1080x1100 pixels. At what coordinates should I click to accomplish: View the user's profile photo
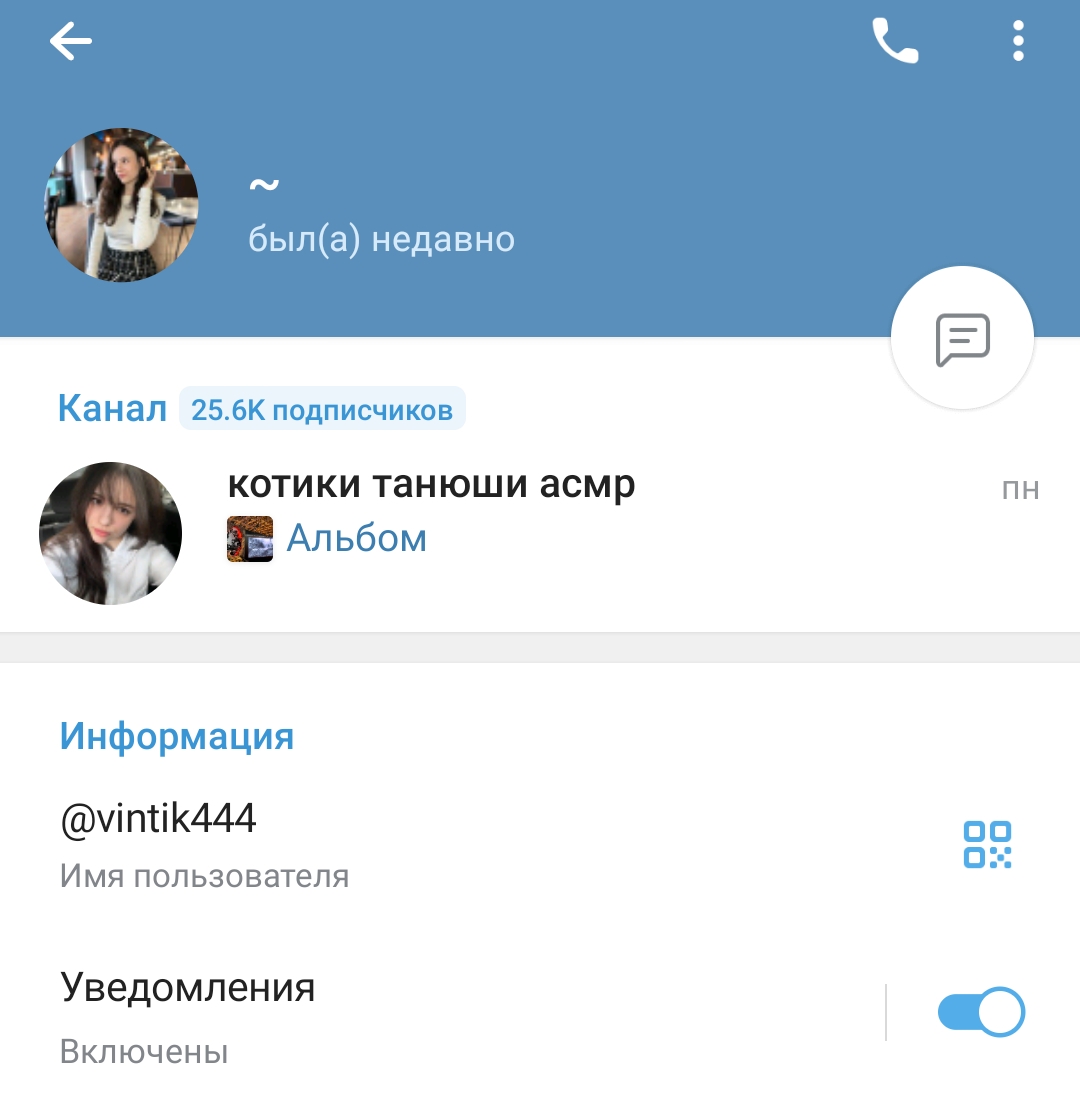pyautogui.click(x=121, y=205)
